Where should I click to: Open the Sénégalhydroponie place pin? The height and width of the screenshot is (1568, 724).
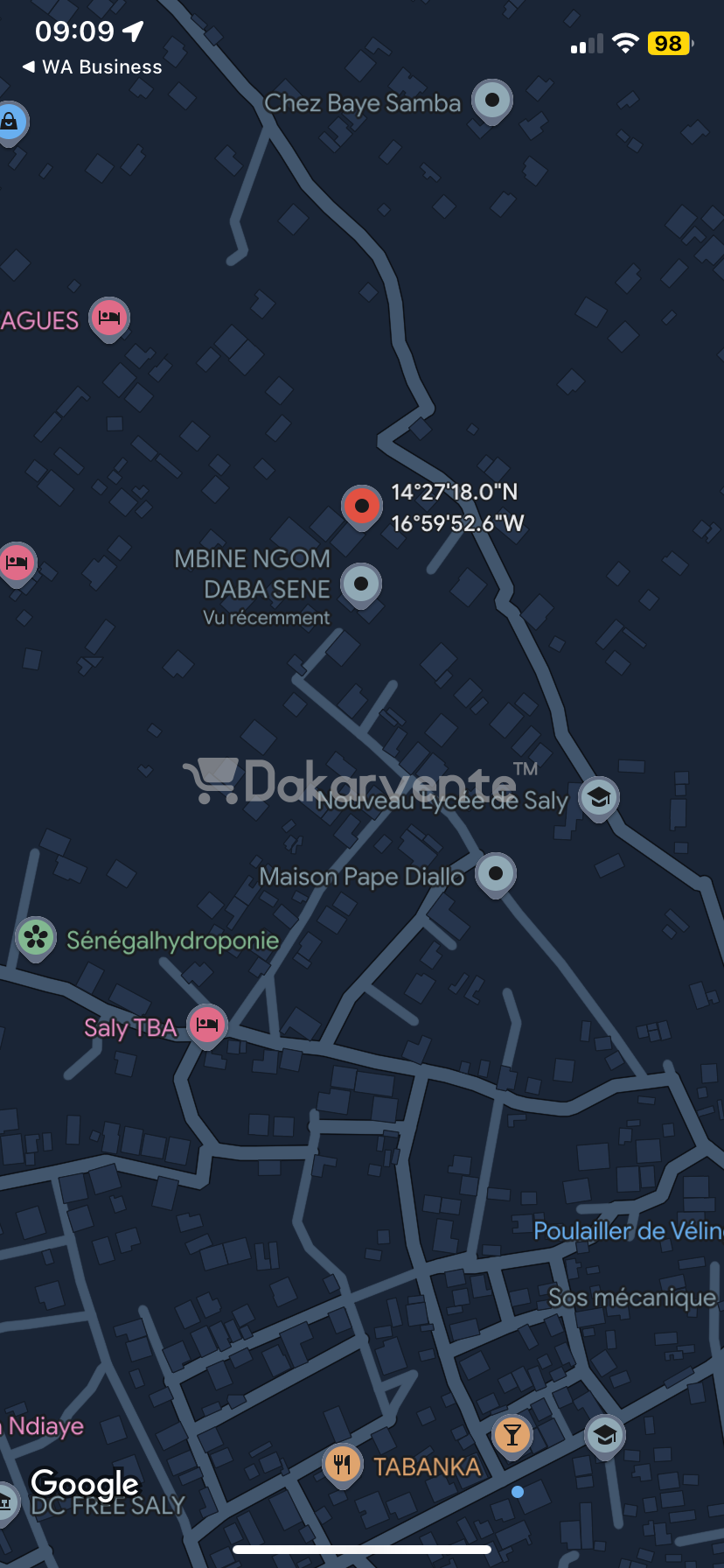point(36,939)
